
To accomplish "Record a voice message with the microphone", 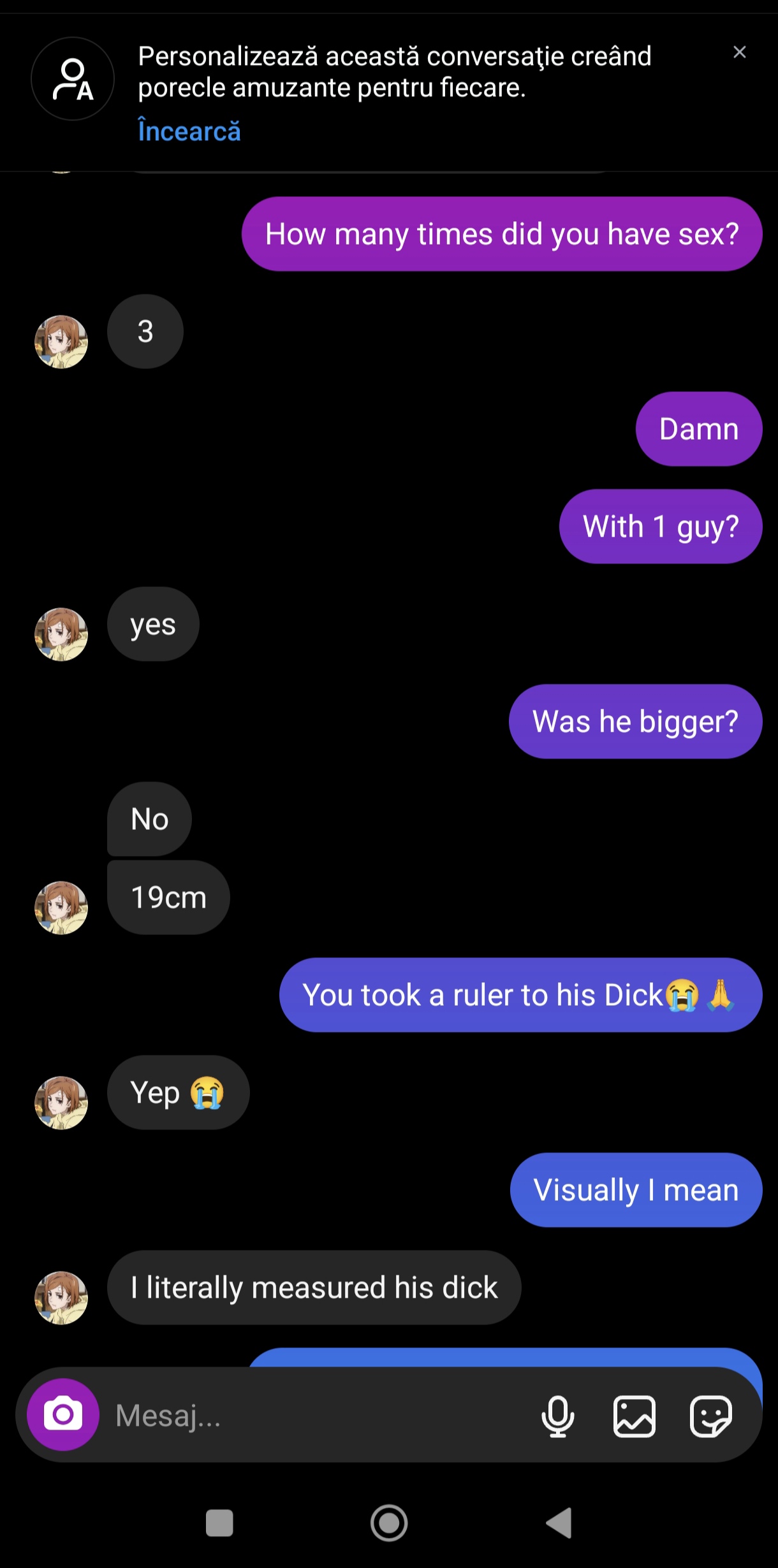I will tap(558, 1416).
